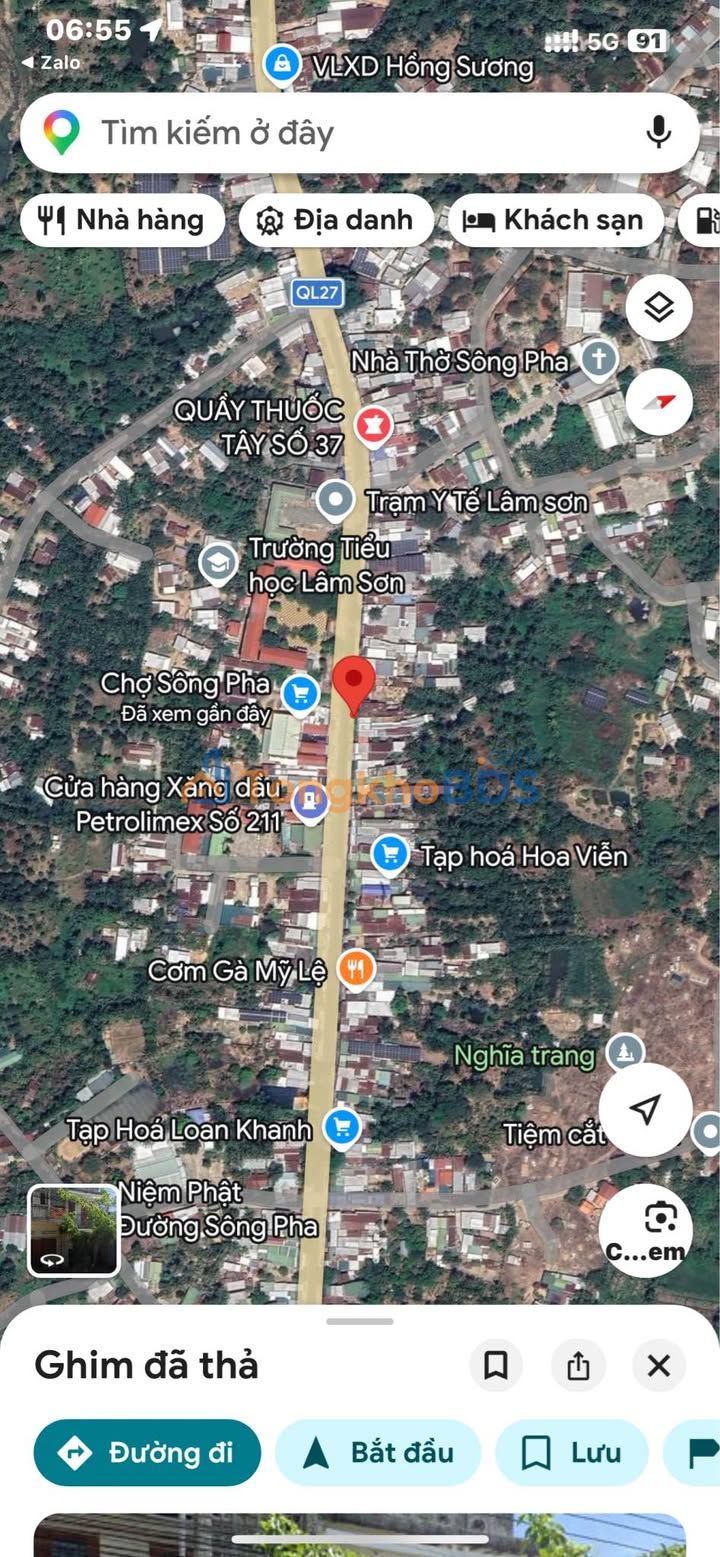Open the Tạp hoá Hoa Viễn marker
Viewport: 720px width, 1557px height.
tap(389, 854)
